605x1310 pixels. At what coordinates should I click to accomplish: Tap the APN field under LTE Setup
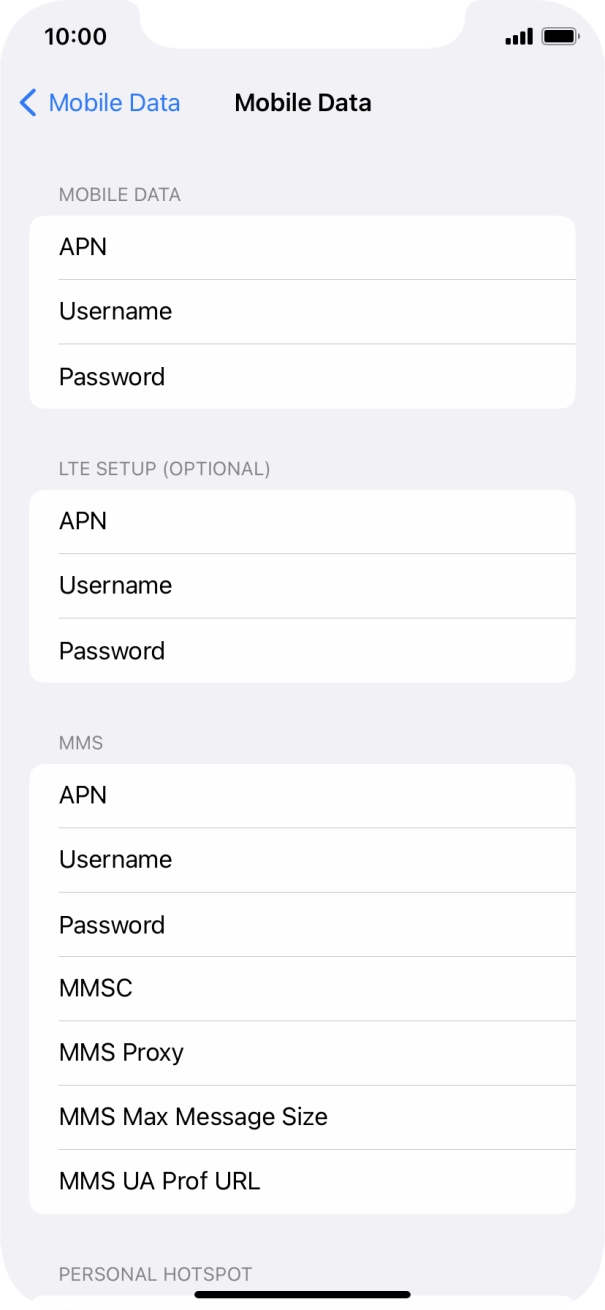[302, 521]
